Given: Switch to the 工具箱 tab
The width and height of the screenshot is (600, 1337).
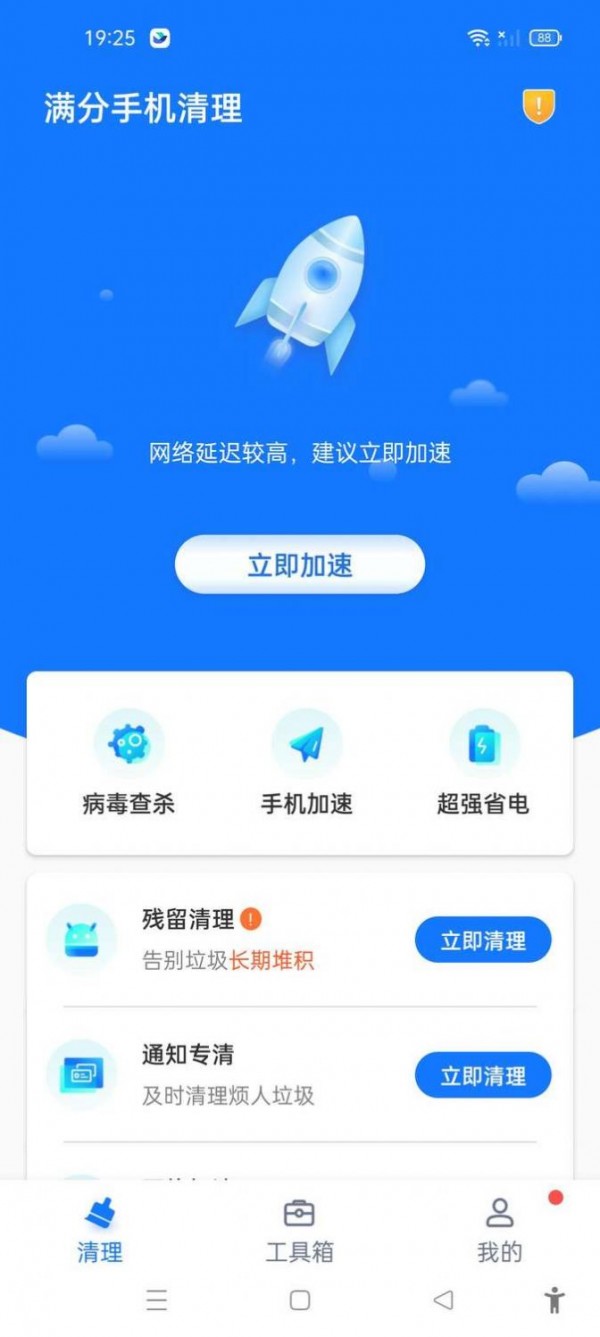Looking at the screenshot, I should click(299, 1230).
